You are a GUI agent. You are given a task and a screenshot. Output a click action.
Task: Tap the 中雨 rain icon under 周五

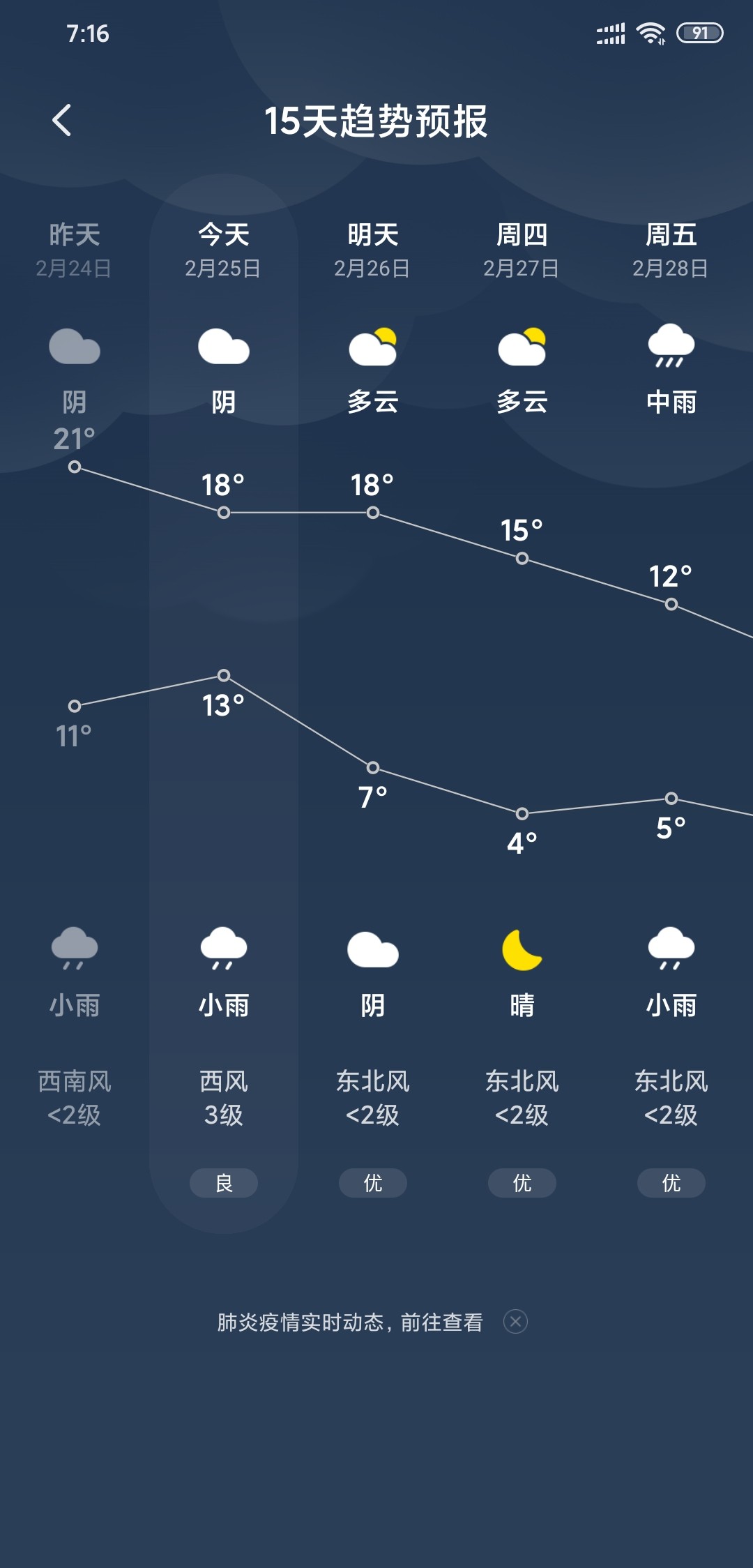pos(671,347)
